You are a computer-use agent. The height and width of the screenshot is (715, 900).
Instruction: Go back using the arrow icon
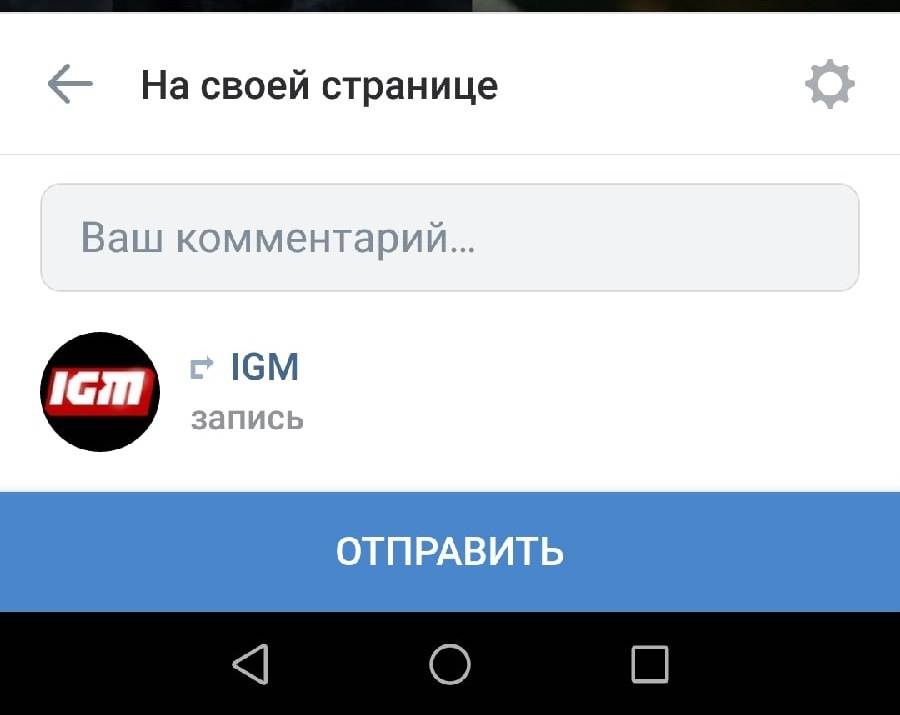click(x=70, y=85)
